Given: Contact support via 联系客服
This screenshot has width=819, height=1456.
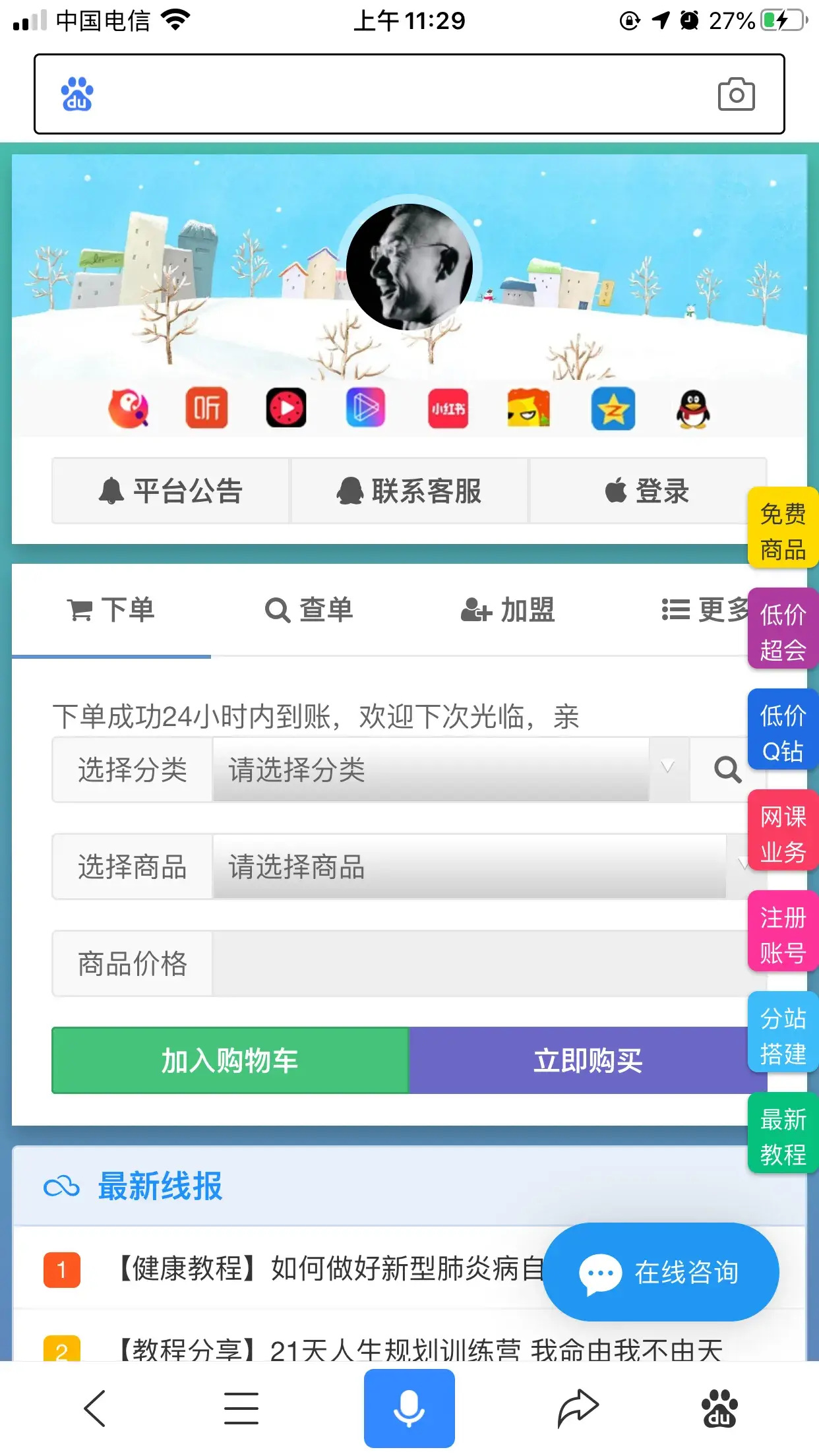Looking at the screenshot, I should (409, 491).
